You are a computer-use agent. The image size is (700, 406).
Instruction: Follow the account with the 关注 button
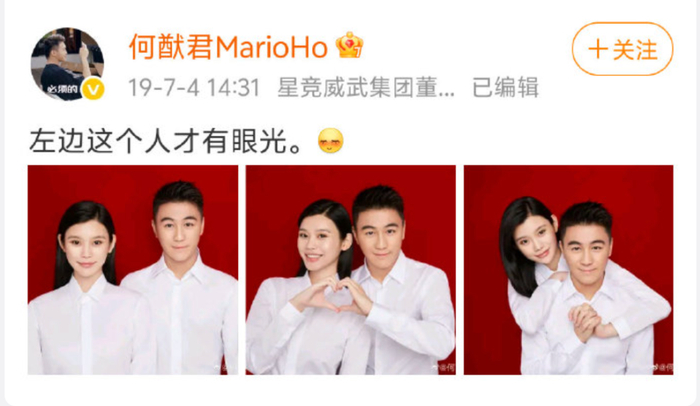(x=622, y=49)
